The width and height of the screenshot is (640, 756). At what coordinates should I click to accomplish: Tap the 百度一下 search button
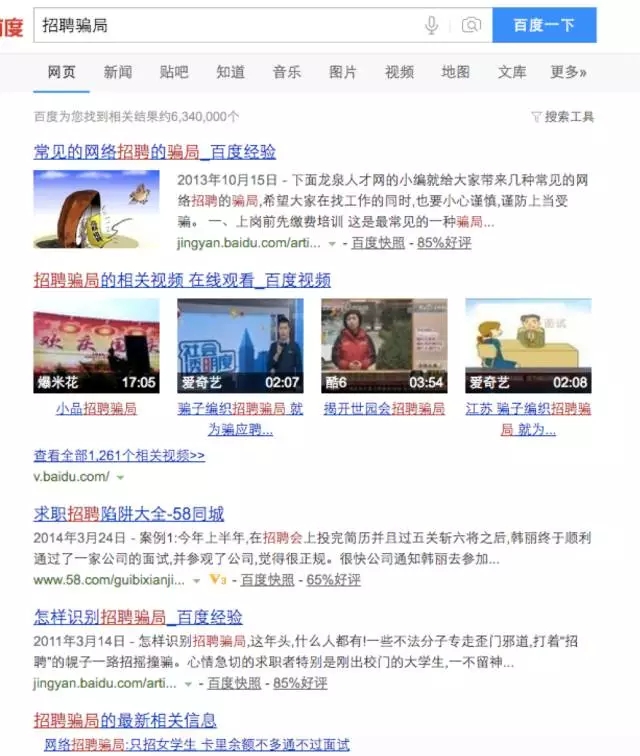coord(543,25)
